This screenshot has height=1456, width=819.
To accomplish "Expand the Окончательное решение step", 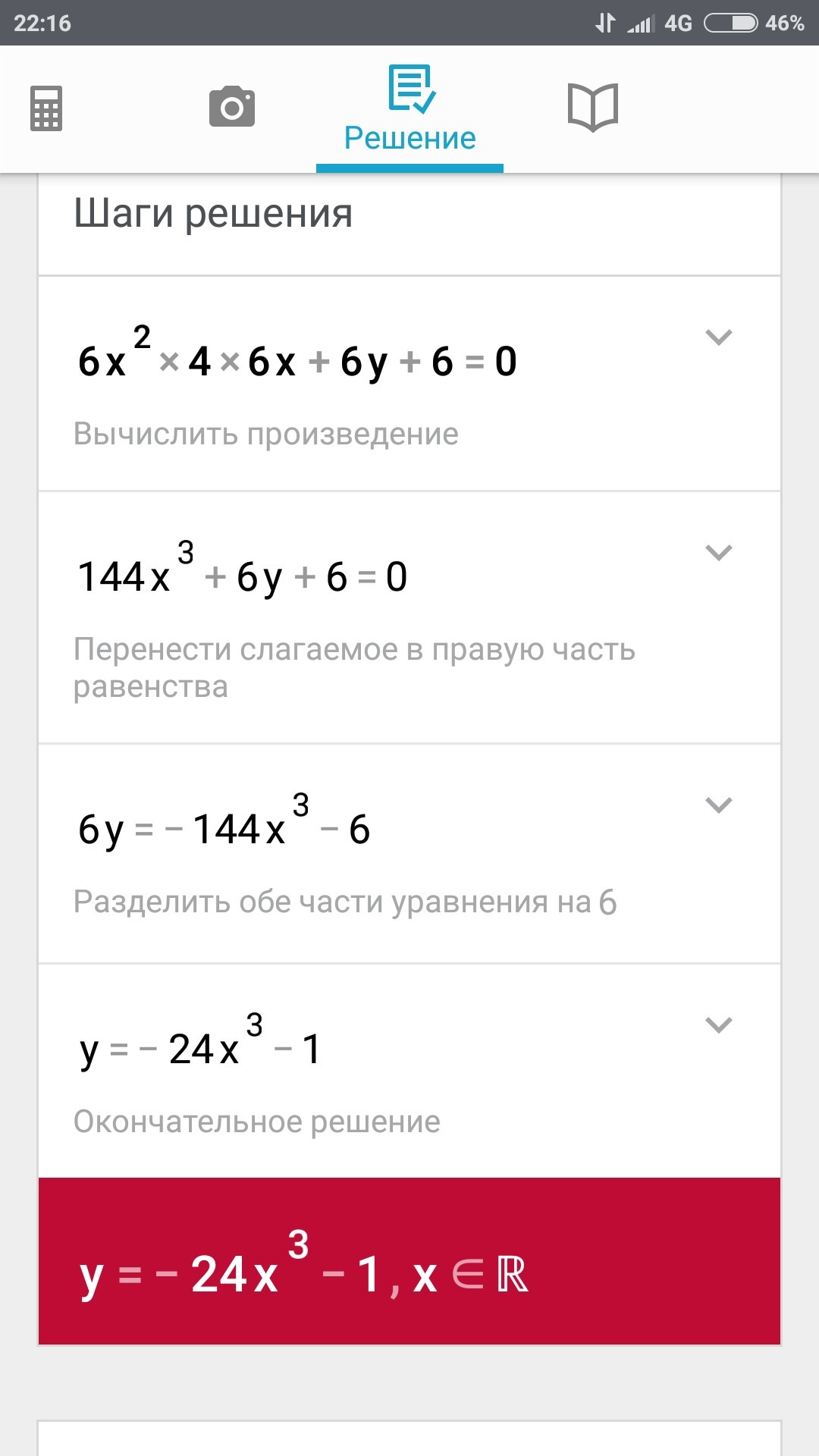I will tap(719, 1025).
